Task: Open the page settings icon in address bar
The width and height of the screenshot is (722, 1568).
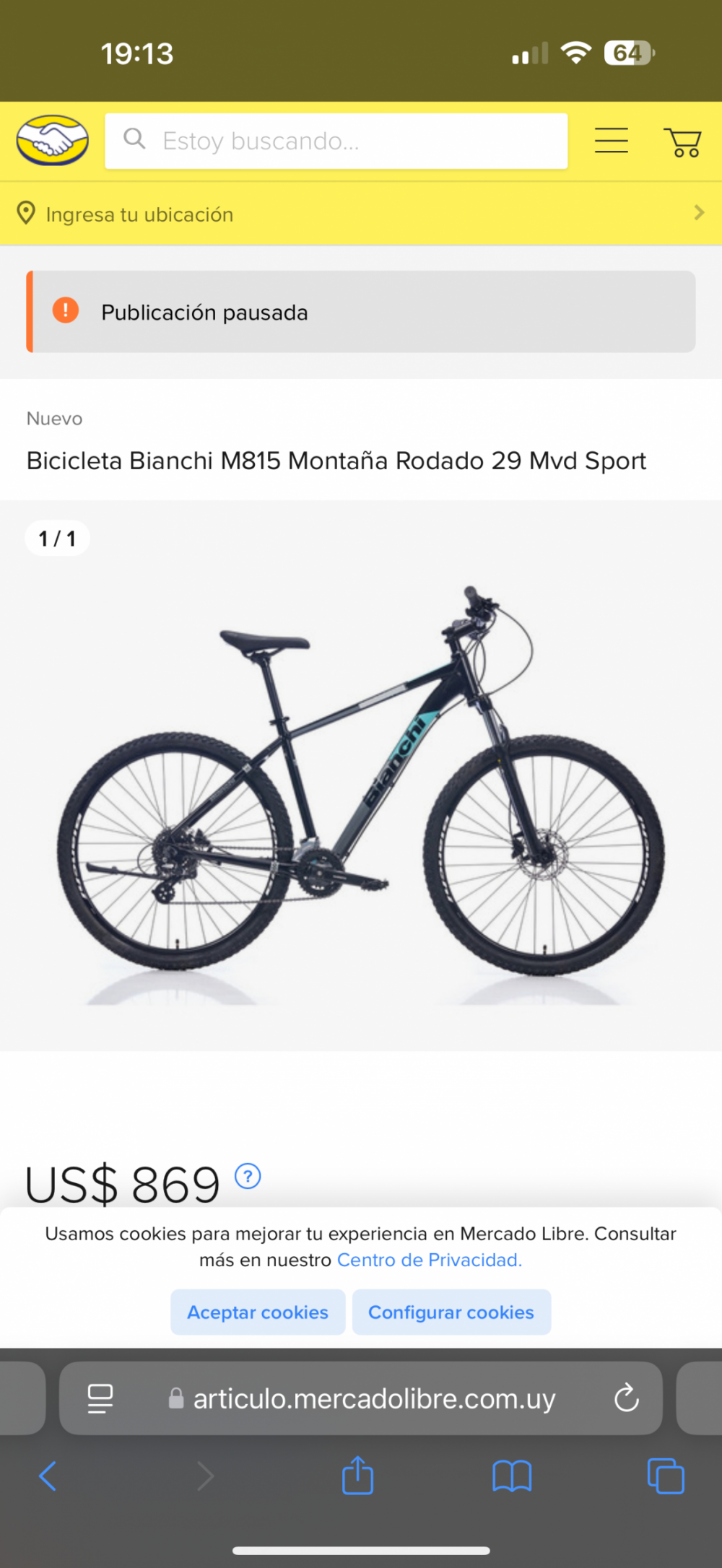Action: pyautogui.click(x=100, y=1398)
